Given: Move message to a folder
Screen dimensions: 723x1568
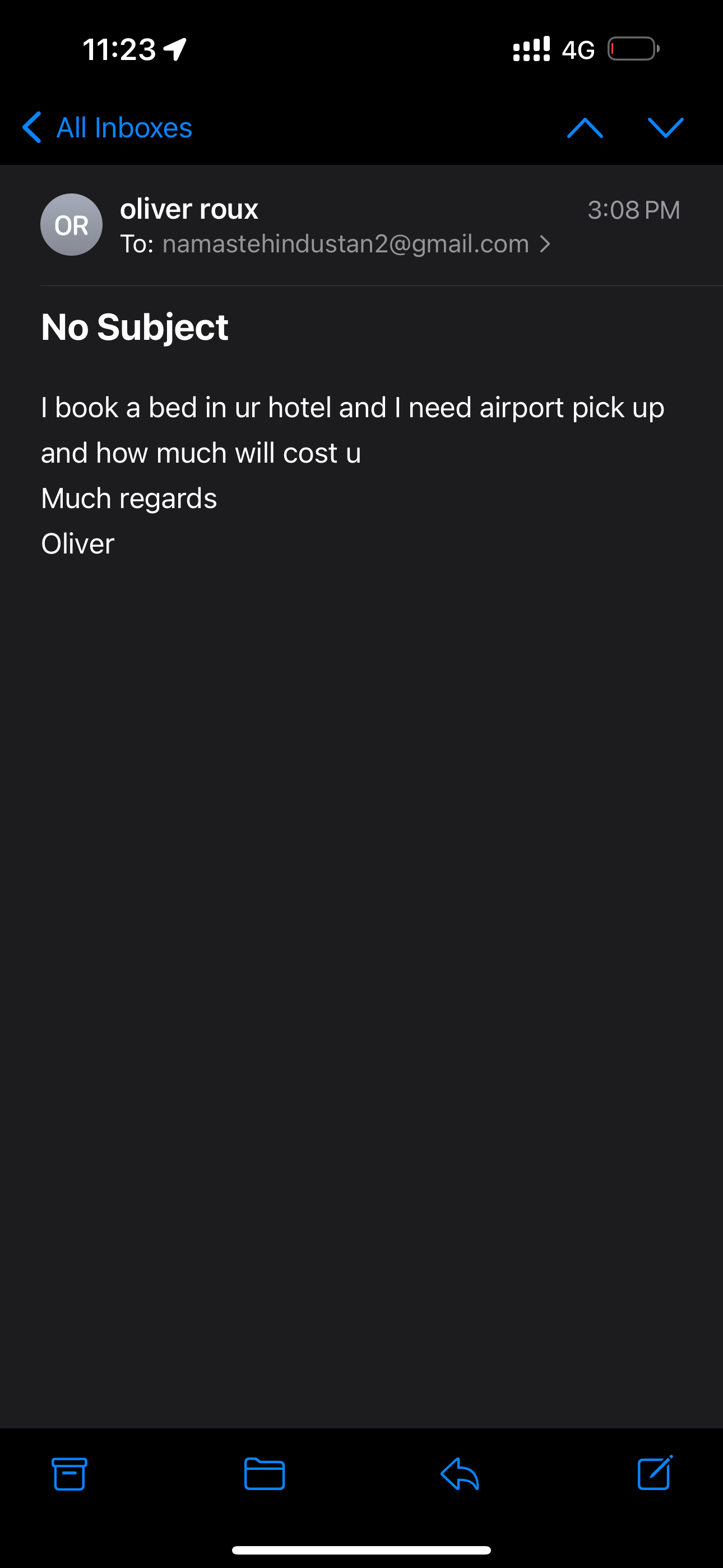Looking at the screenshot, I should 264,1474.
